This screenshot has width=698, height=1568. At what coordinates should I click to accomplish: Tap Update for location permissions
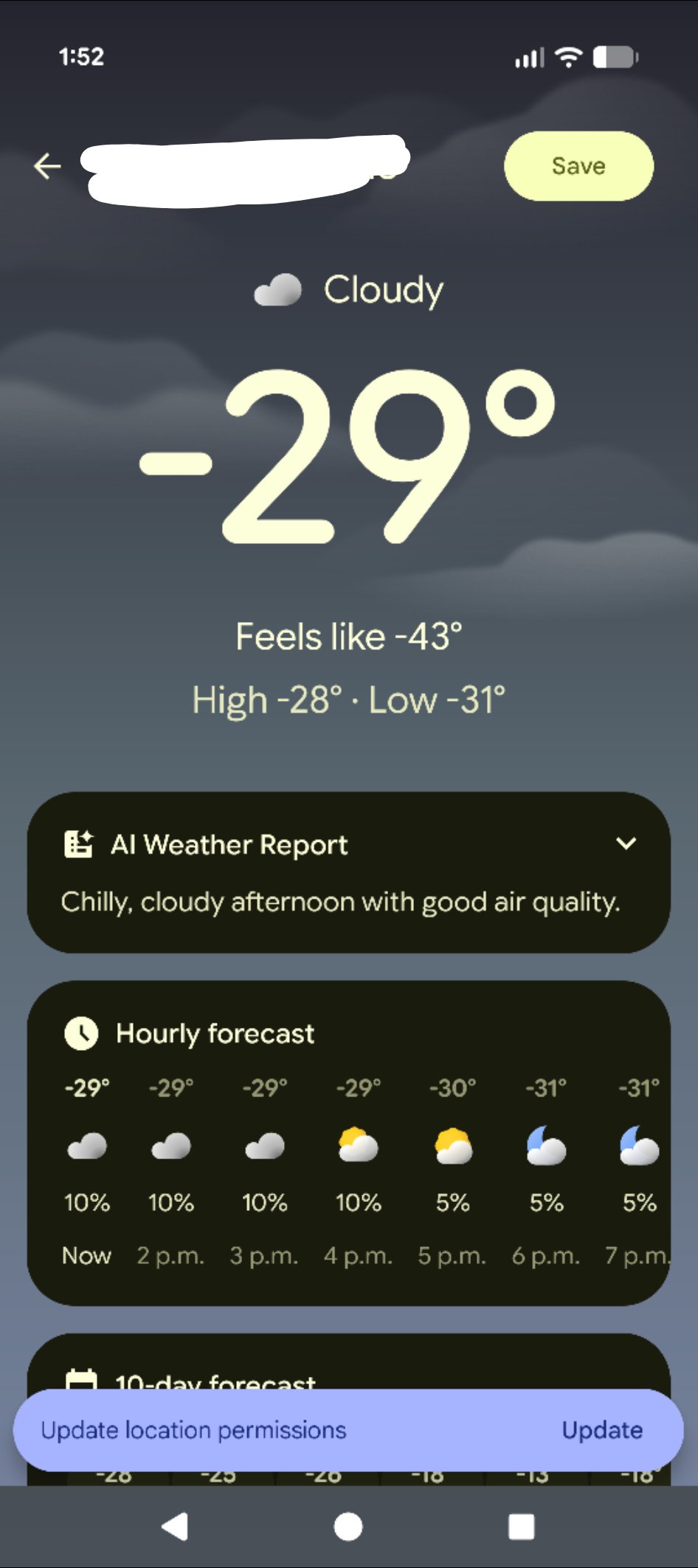(601, 1429)
